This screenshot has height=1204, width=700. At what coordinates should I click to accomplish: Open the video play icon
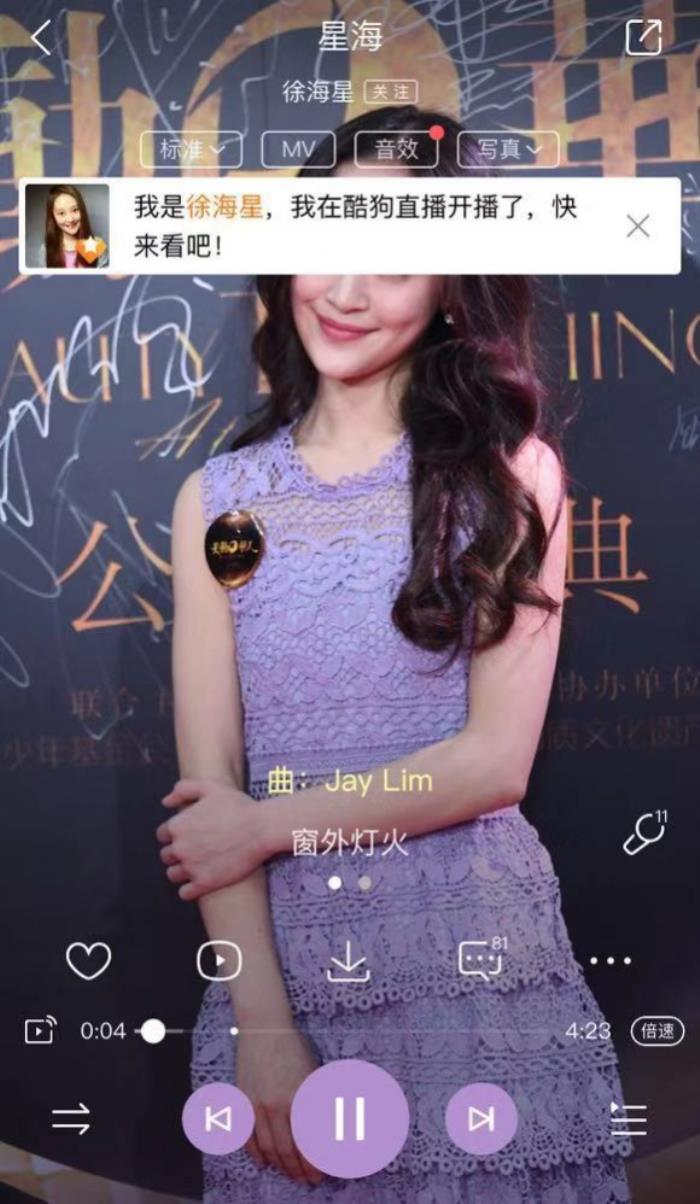click(219, 961)
